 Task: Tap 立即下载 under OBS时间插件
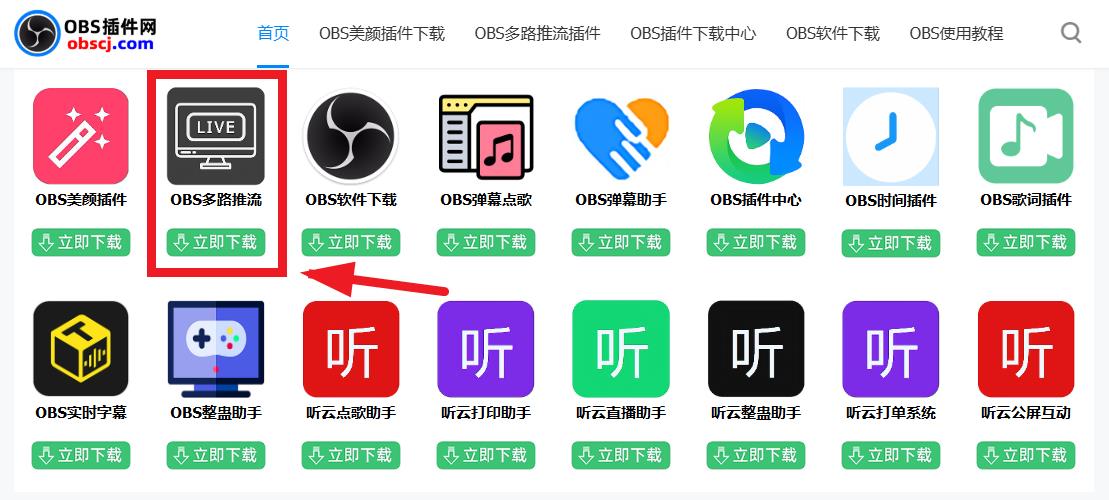tap(891, 243)
